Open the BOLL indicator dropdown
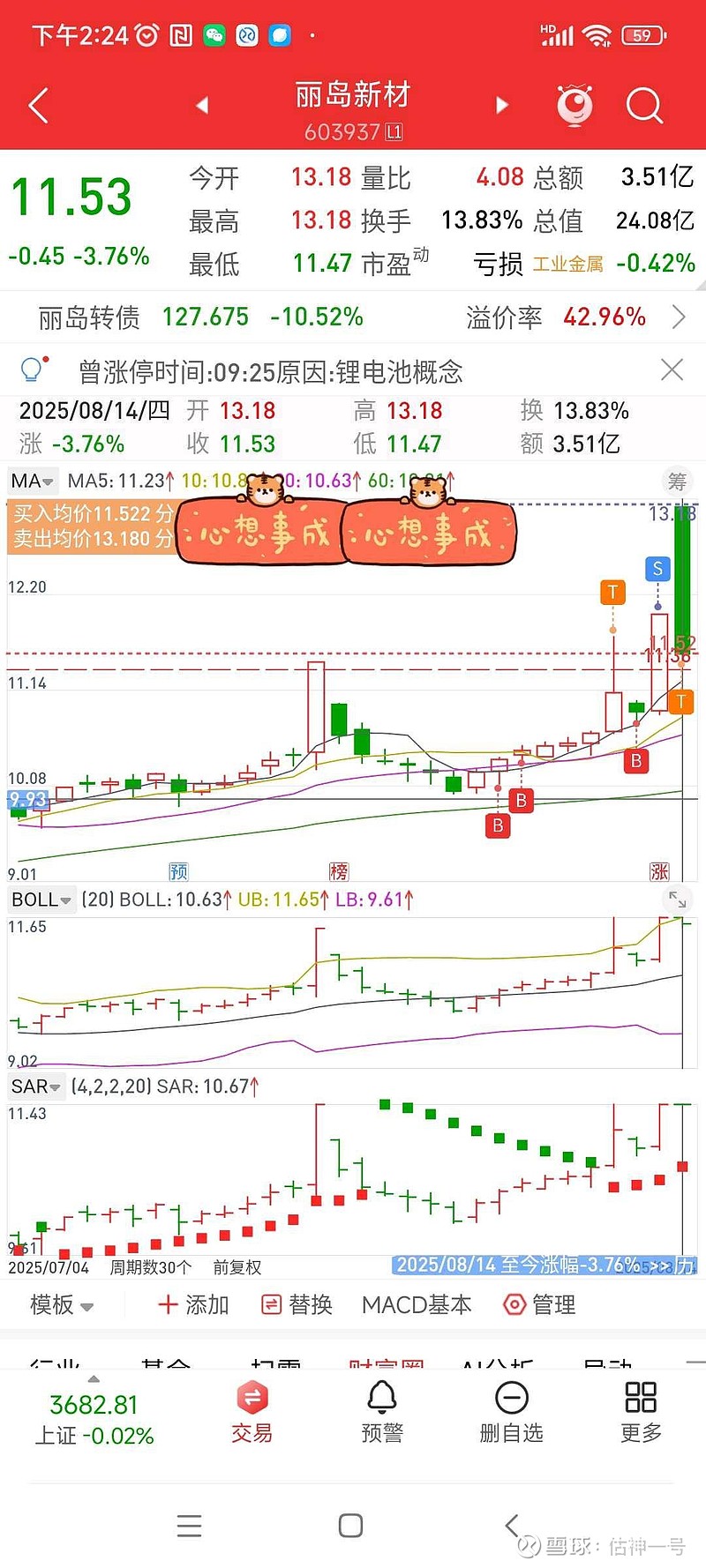This screenshot has width=706, height=1568. [41, 900]
